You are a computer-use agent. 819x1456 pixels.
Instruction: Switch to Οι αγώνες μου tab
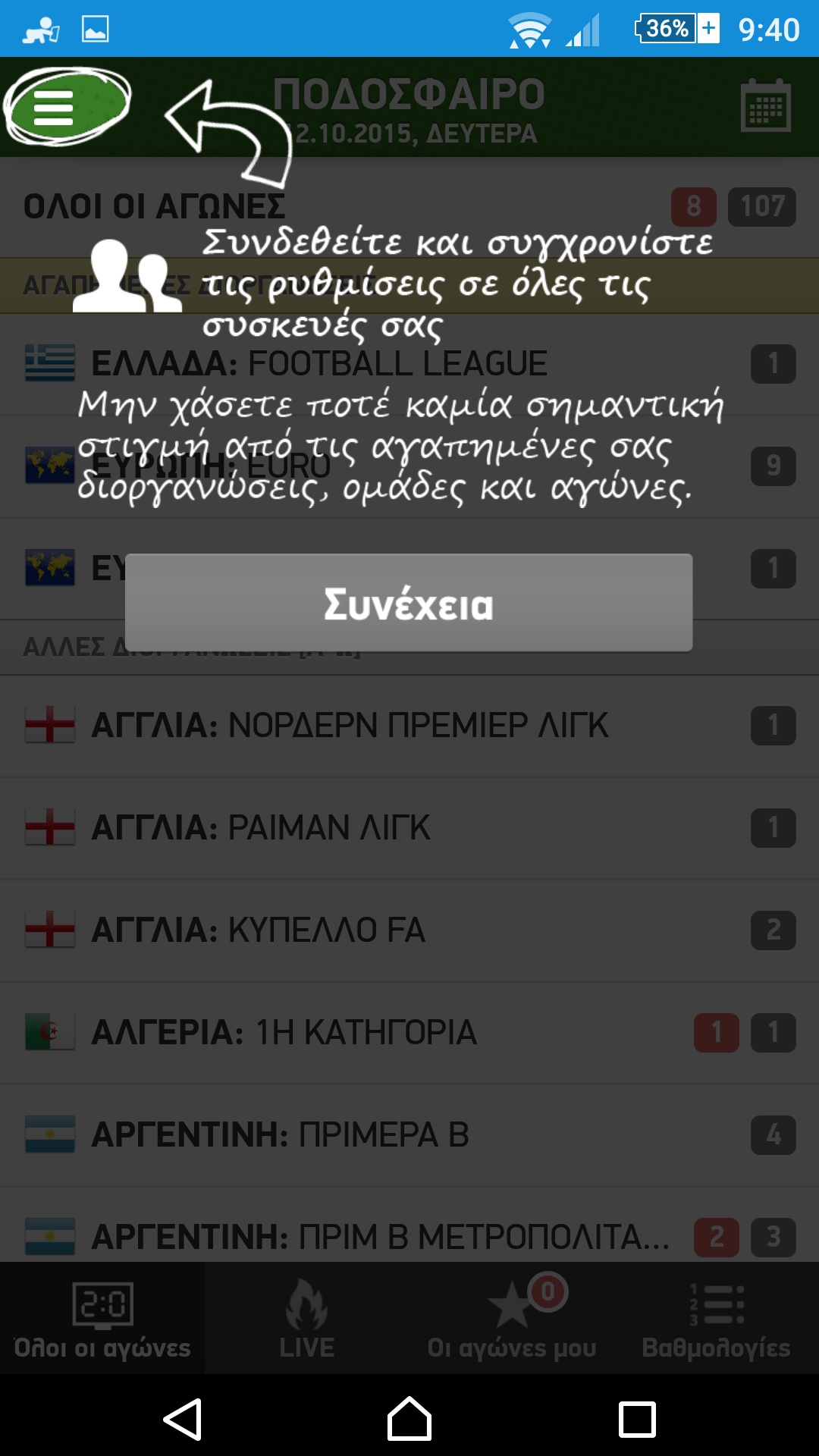[x=512, y=1318]
